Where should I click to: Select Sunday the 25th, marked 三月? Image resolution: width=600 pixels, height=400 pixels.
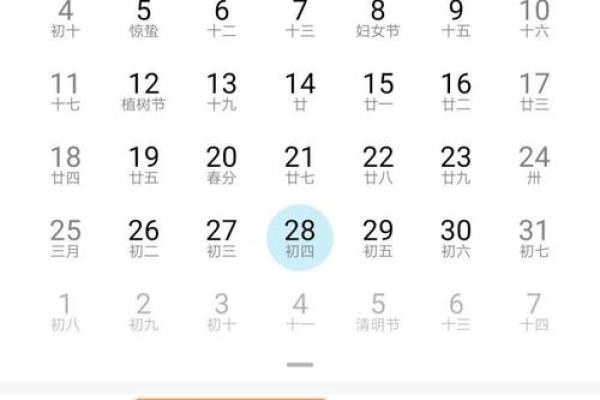(x=66, y=238)
